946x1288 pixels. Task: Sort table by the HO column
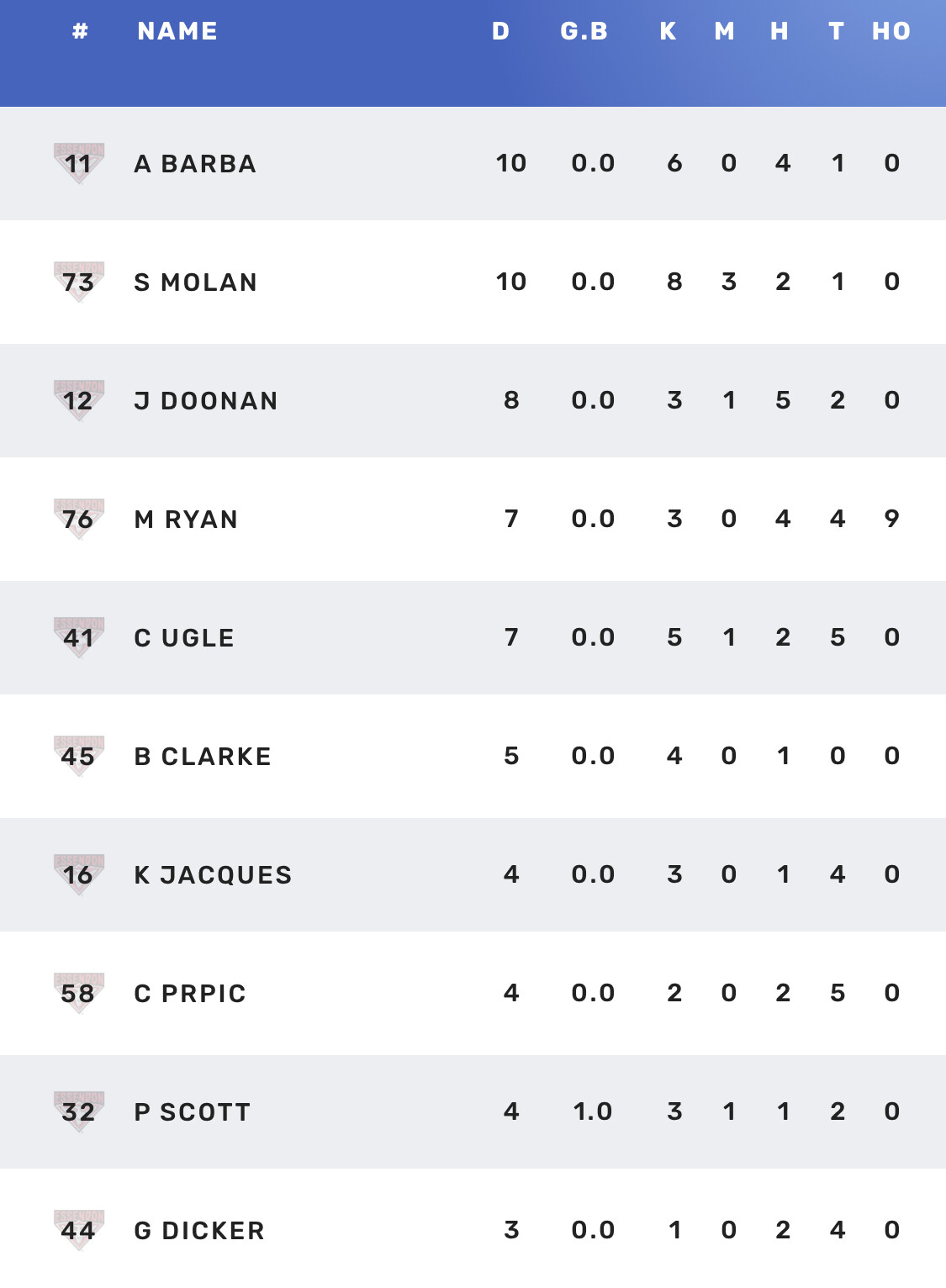click(891, 31)
